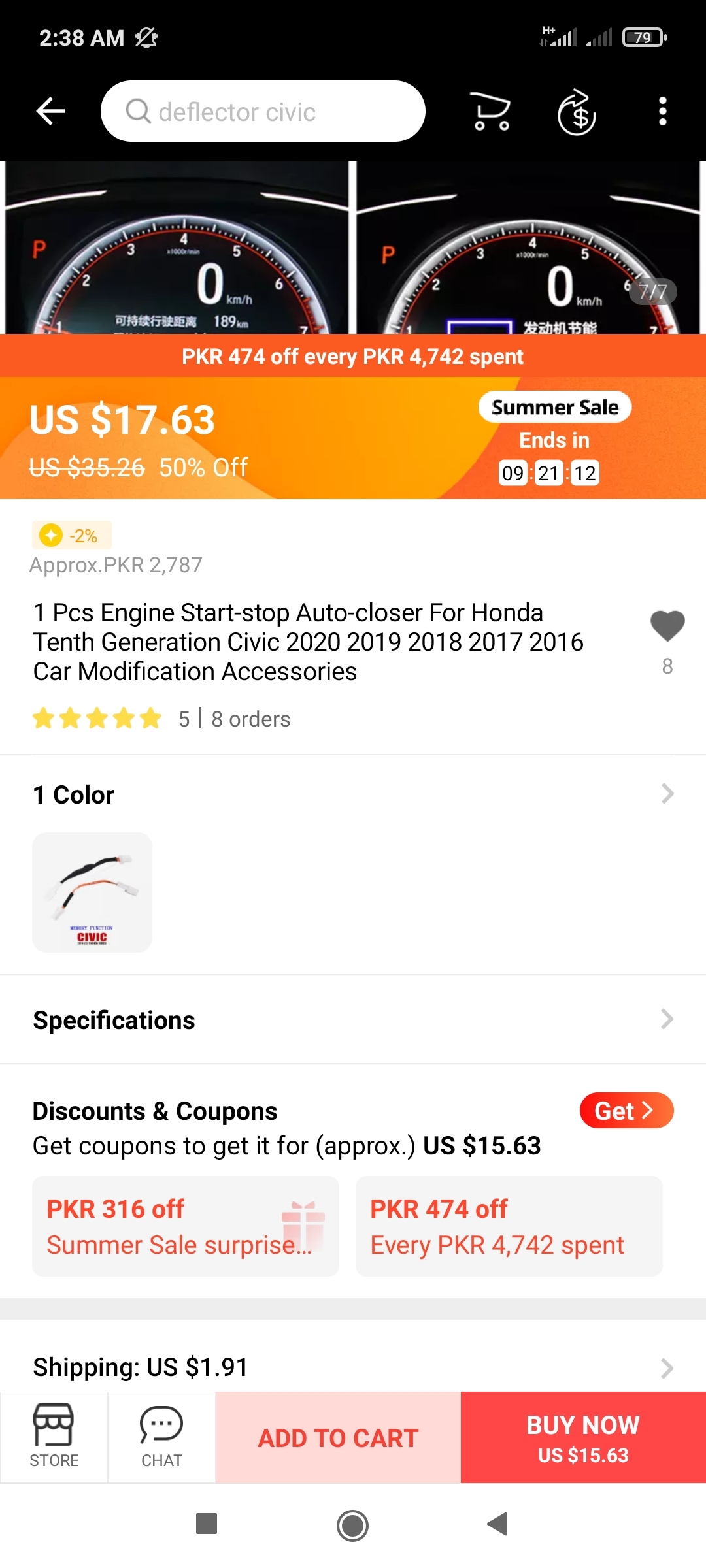Select the Civic cable color thumbnail
Screen dimensions: 706x1568
click(x=92, y=892)
